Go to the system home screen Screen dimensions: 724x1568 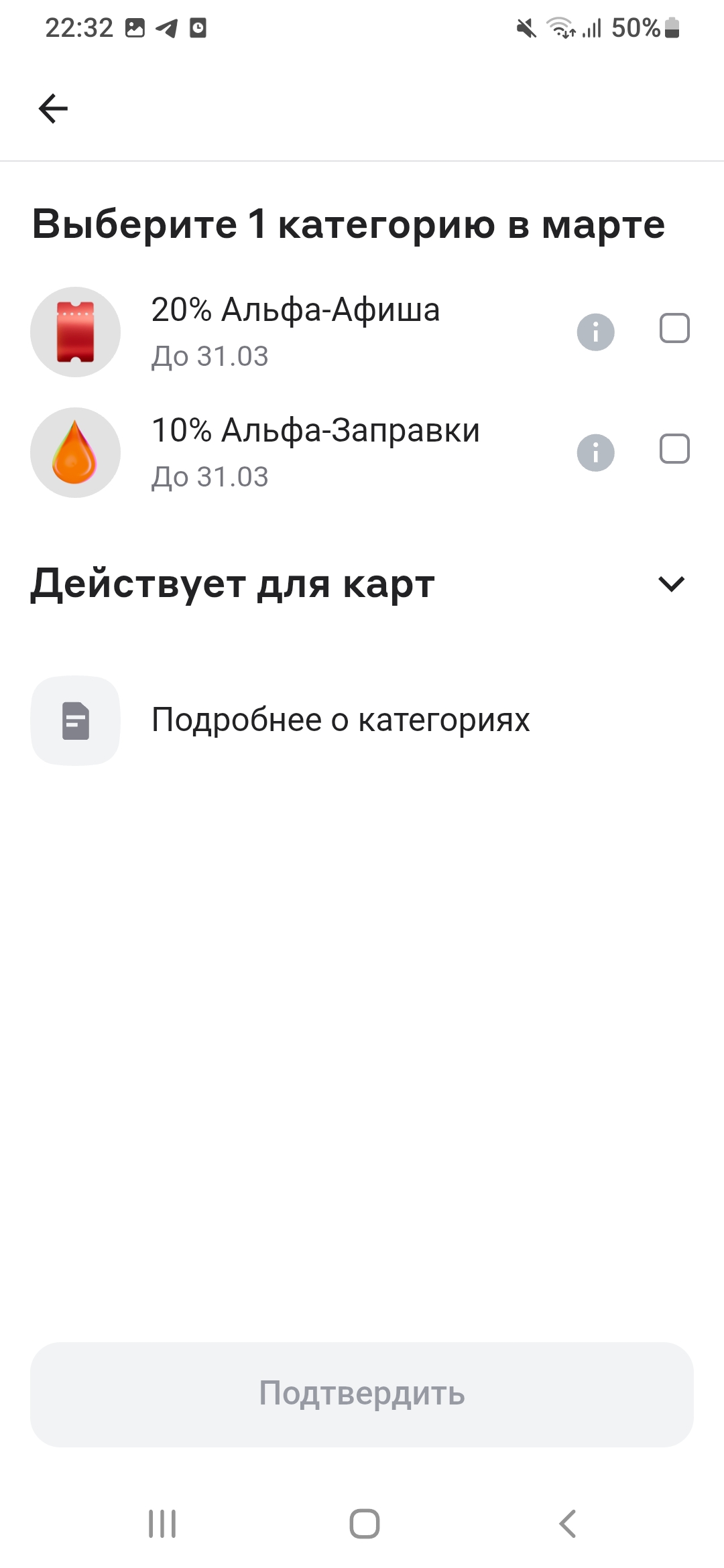point(364,1523)
